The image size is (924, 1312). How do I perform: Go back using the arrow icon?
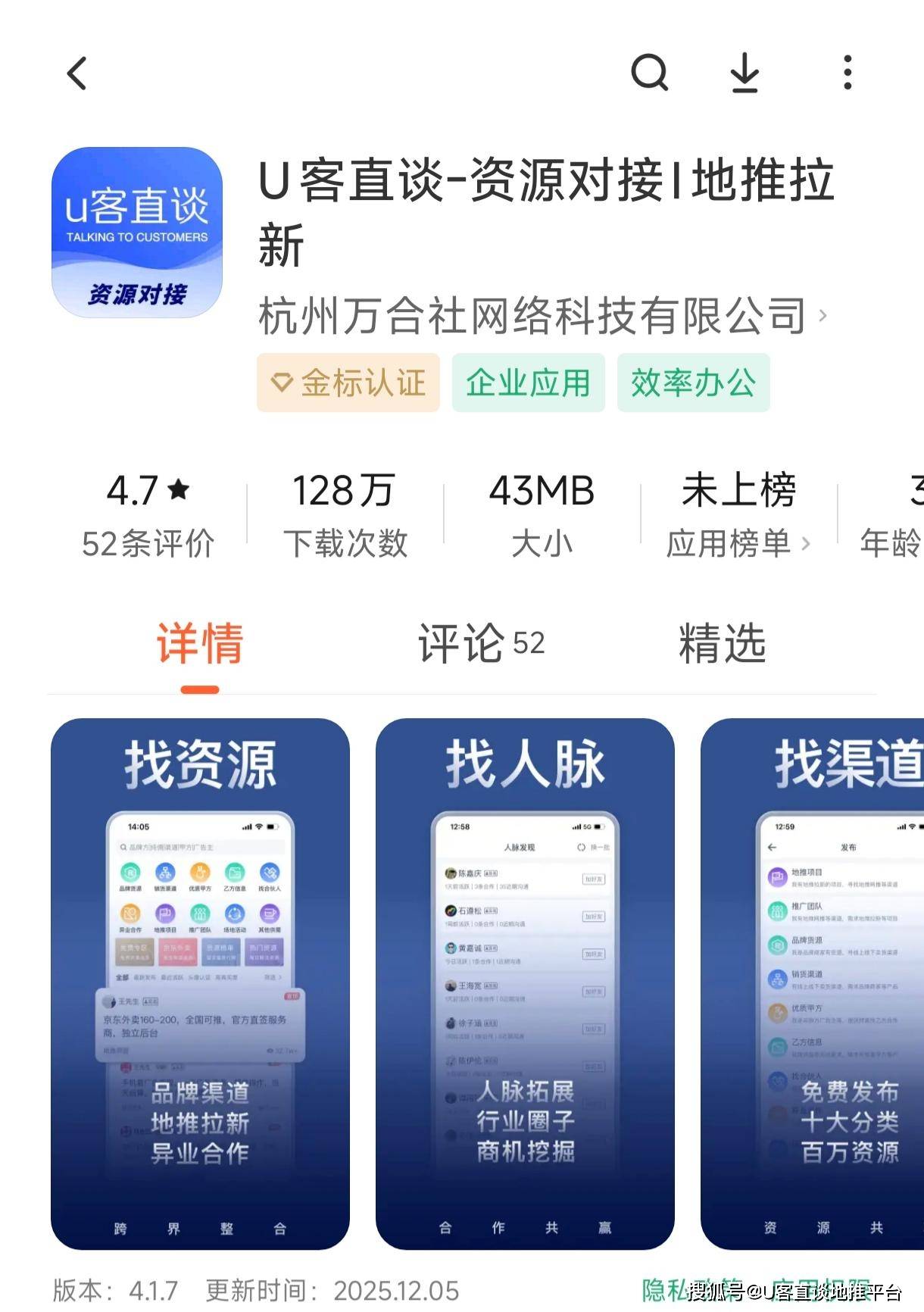[77, 73]
